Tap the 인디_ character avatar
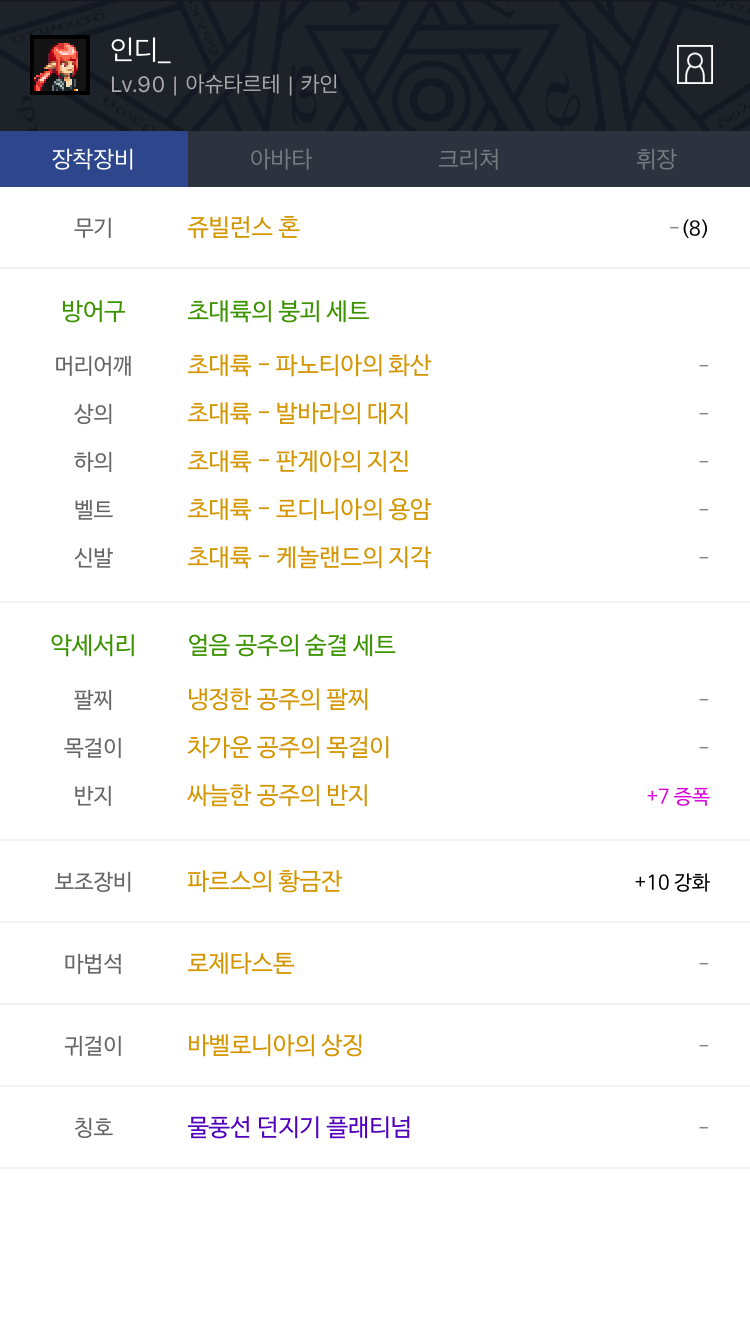Screen dimensions: 750x1334 coord(60,65)
